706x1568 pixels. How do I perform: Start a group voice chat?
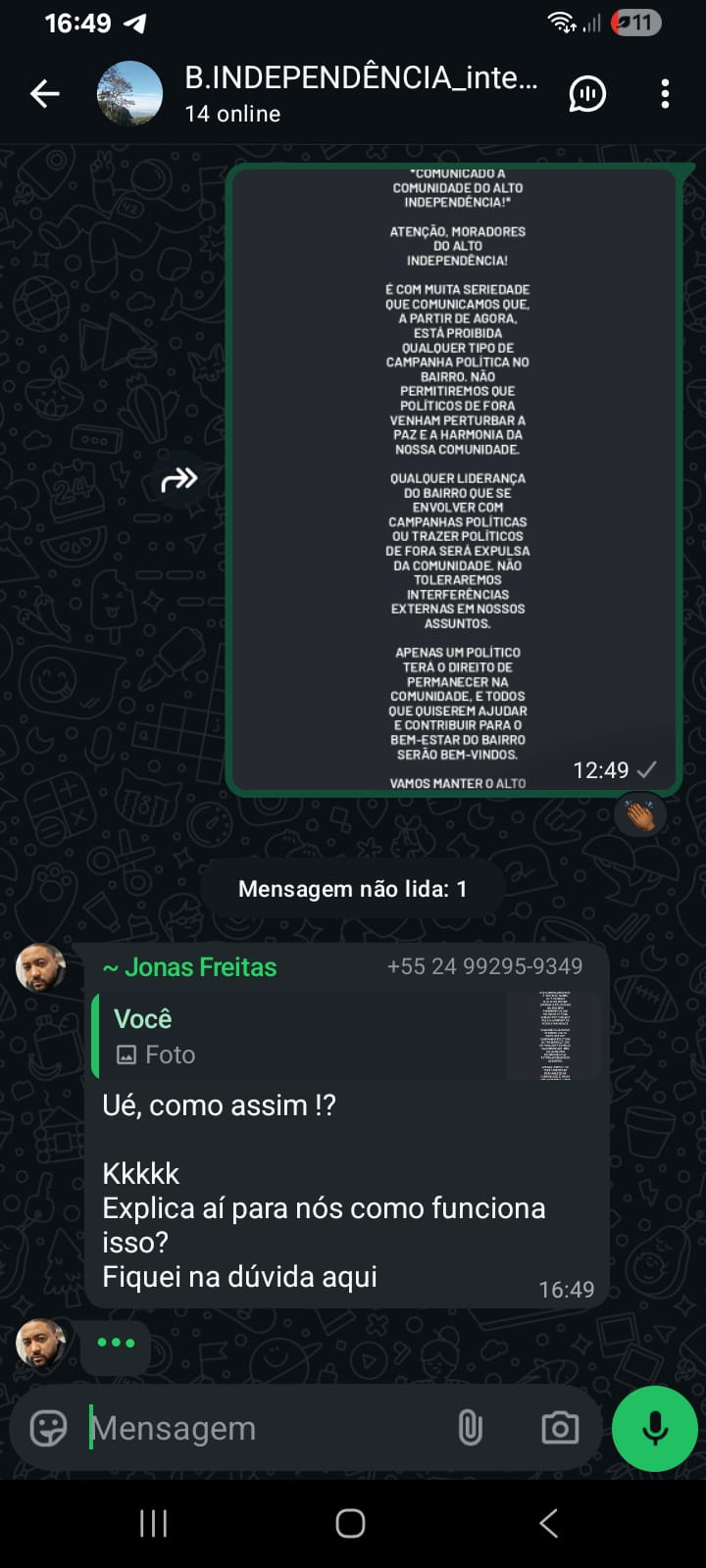point(587,94)
